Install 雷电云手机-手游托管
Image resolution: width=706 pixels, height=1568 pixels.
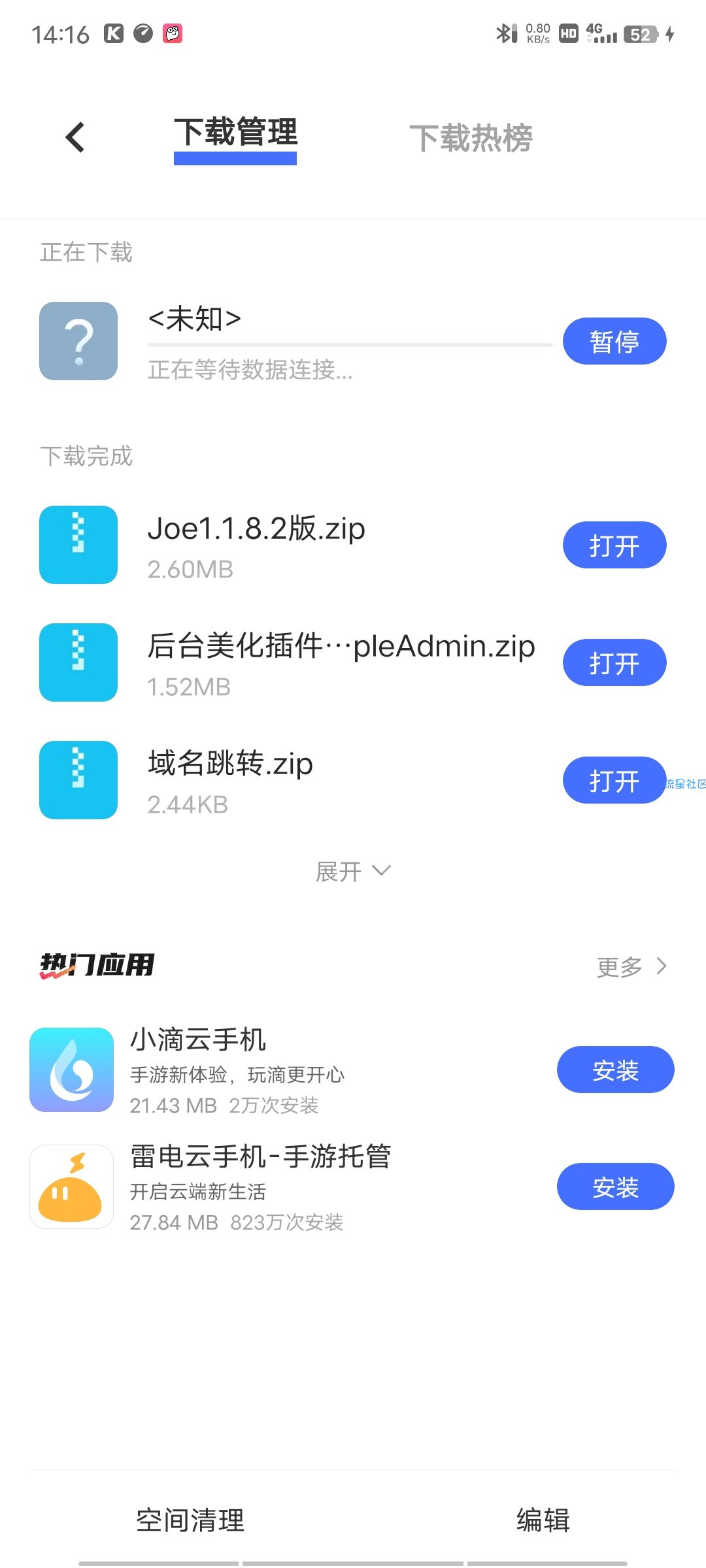click(x=615, y=1186)
